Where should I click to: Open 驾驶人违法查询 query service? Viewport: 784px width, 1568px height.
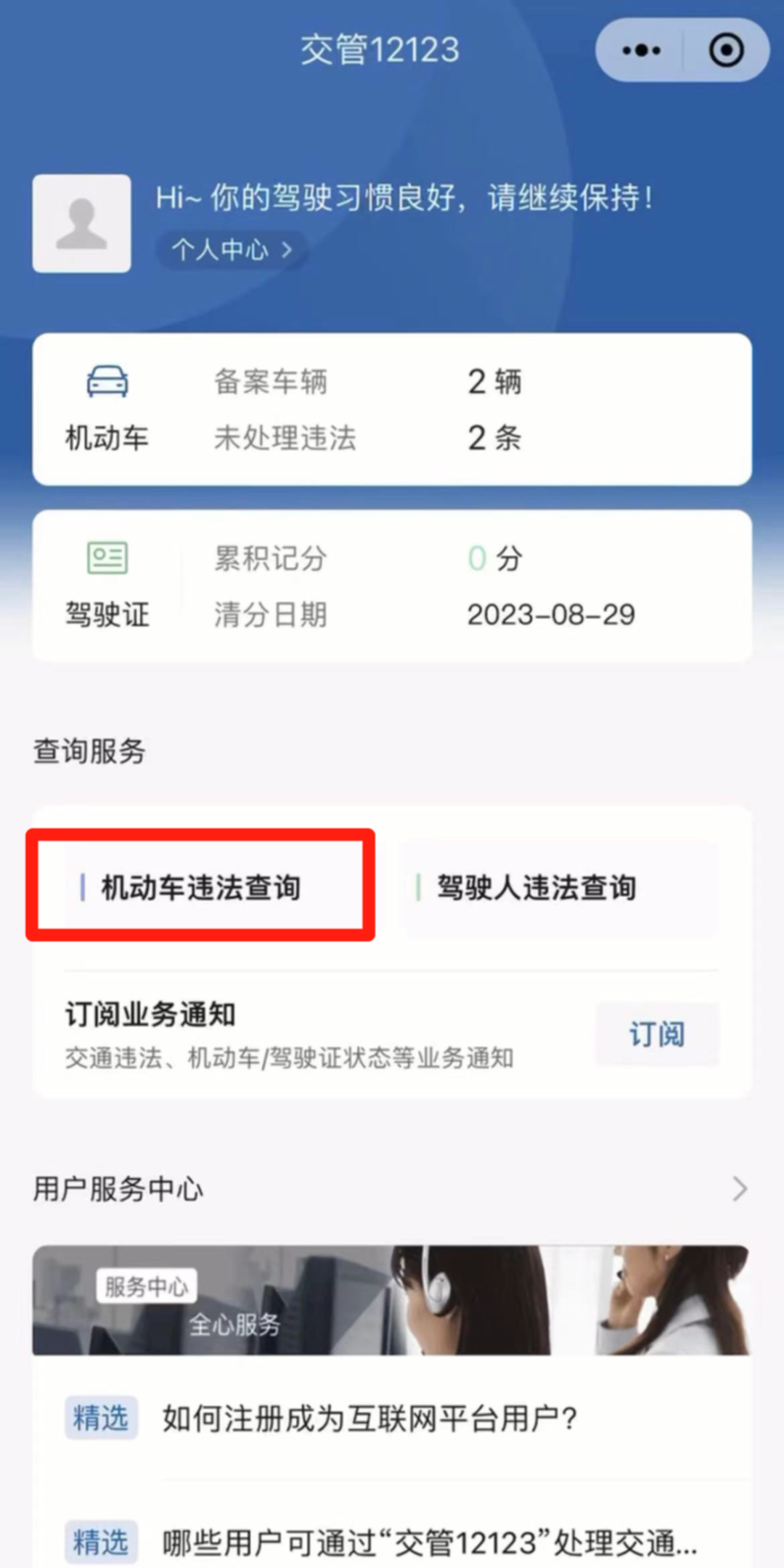pyautogui.click(x=537, y=887)
